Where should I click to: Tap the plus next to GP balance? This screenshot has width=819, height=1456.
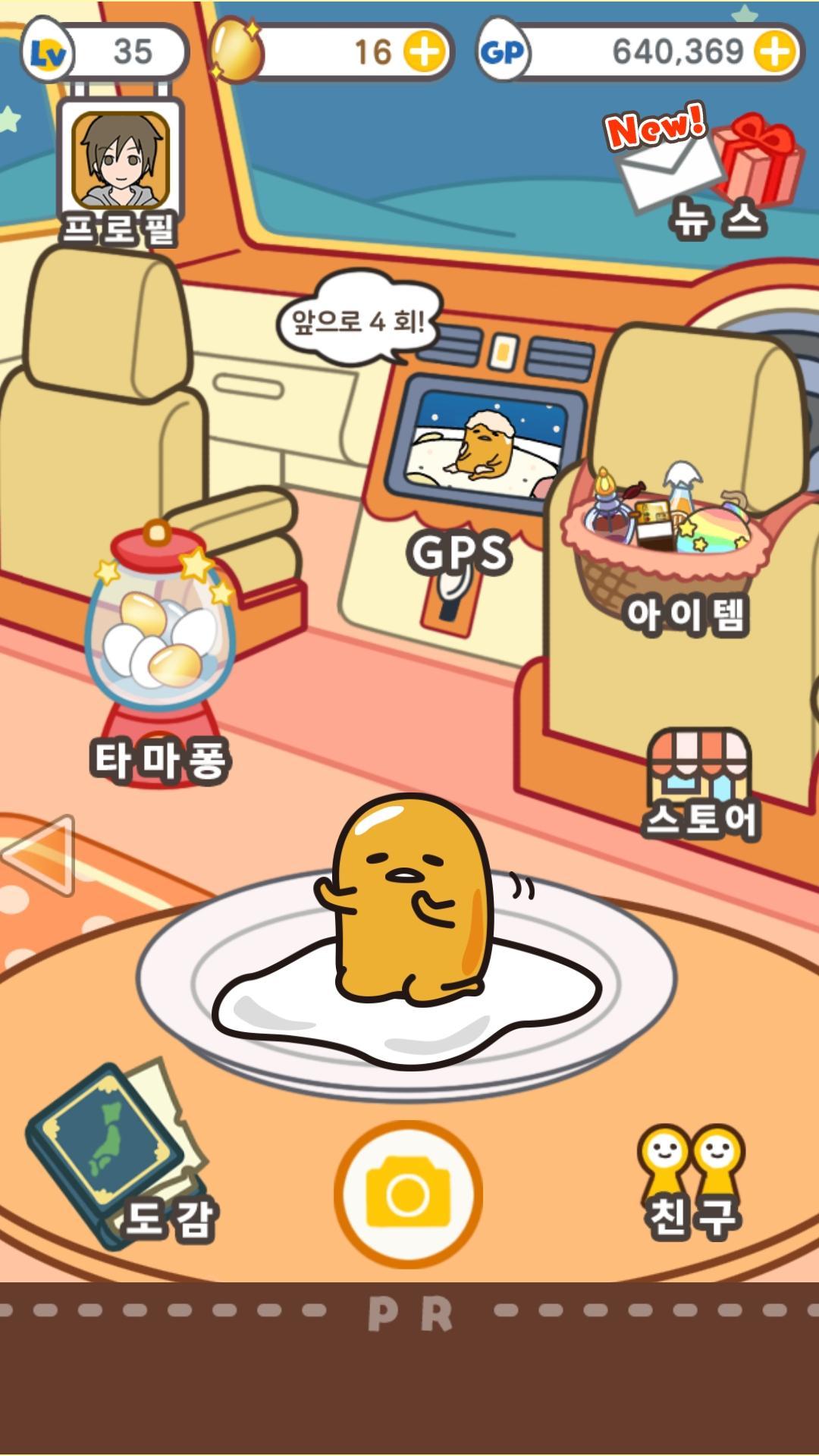pyautogui.click(x=776, y=52)
